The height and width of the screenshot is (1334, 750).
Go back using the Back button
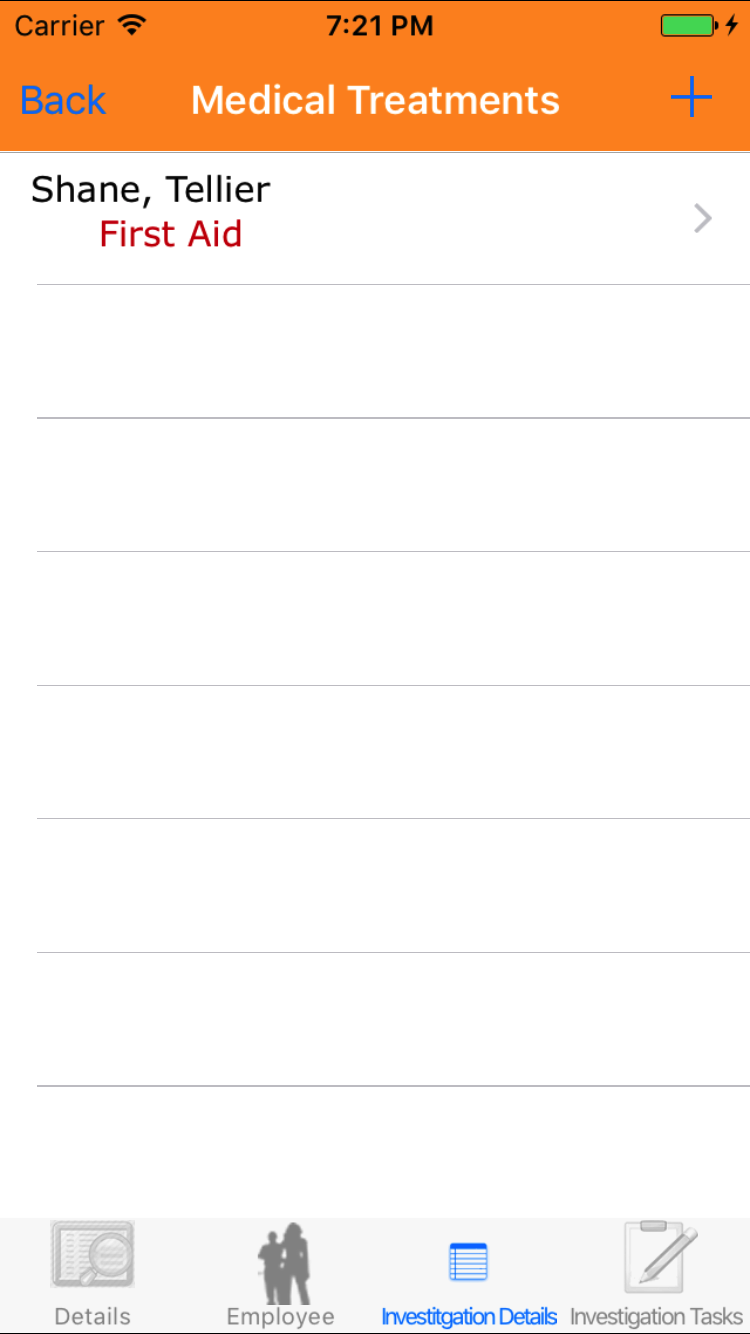coord(63,100)
